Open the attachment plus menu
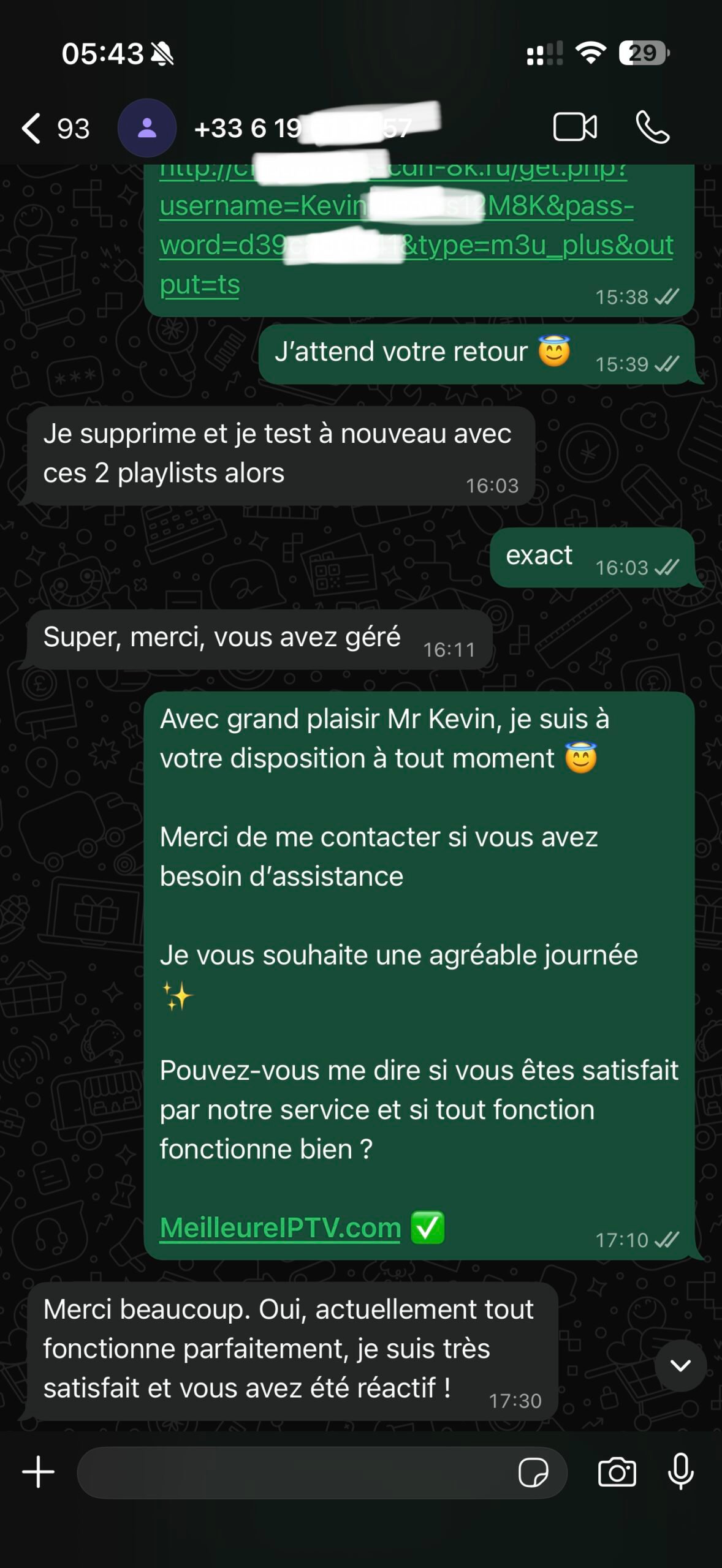The width and height of the screenshot is (722, 1568). (x=39, y=1472)
